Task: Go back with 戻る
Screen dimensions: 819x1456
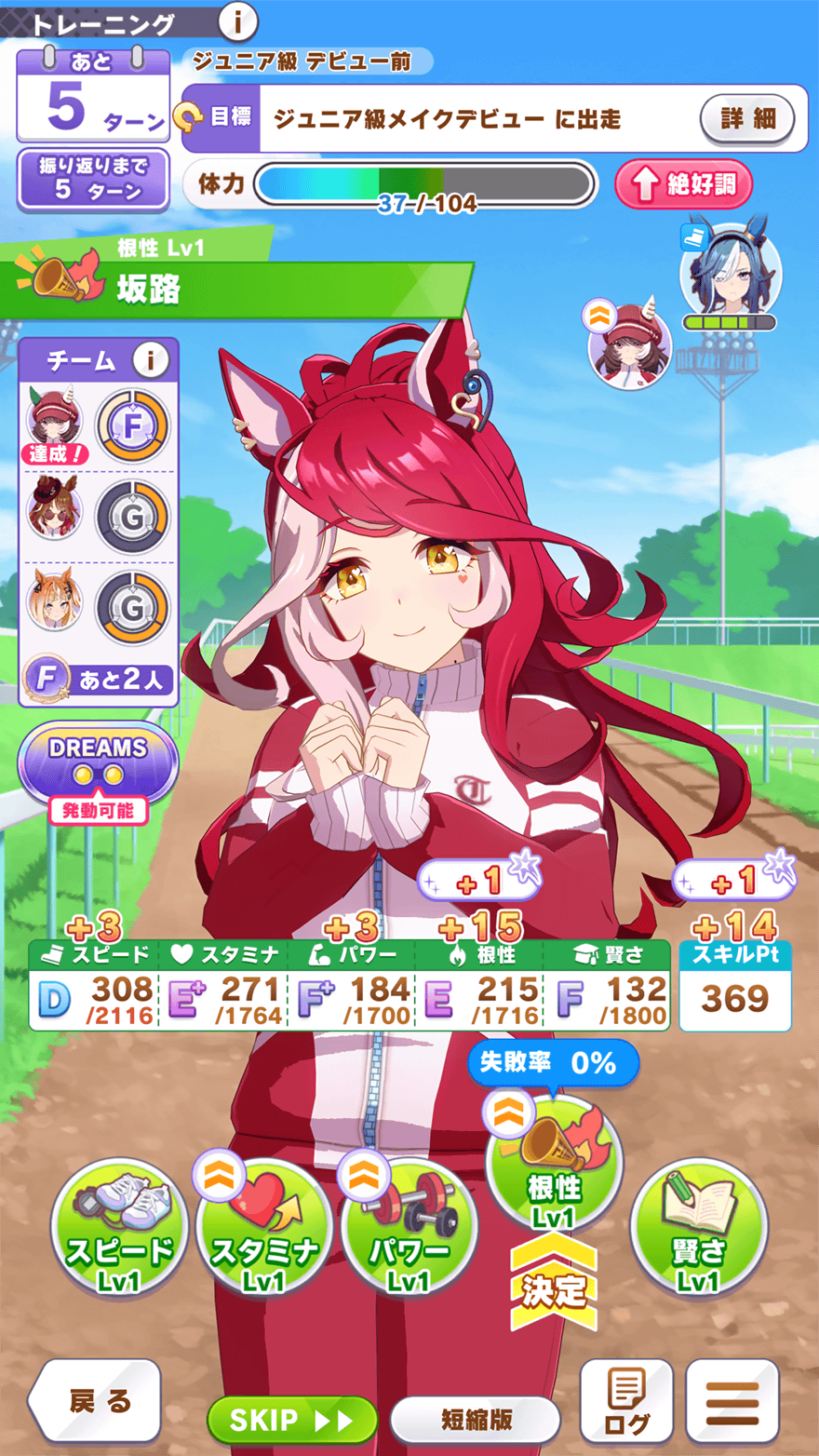Action: click(95, 1401)
